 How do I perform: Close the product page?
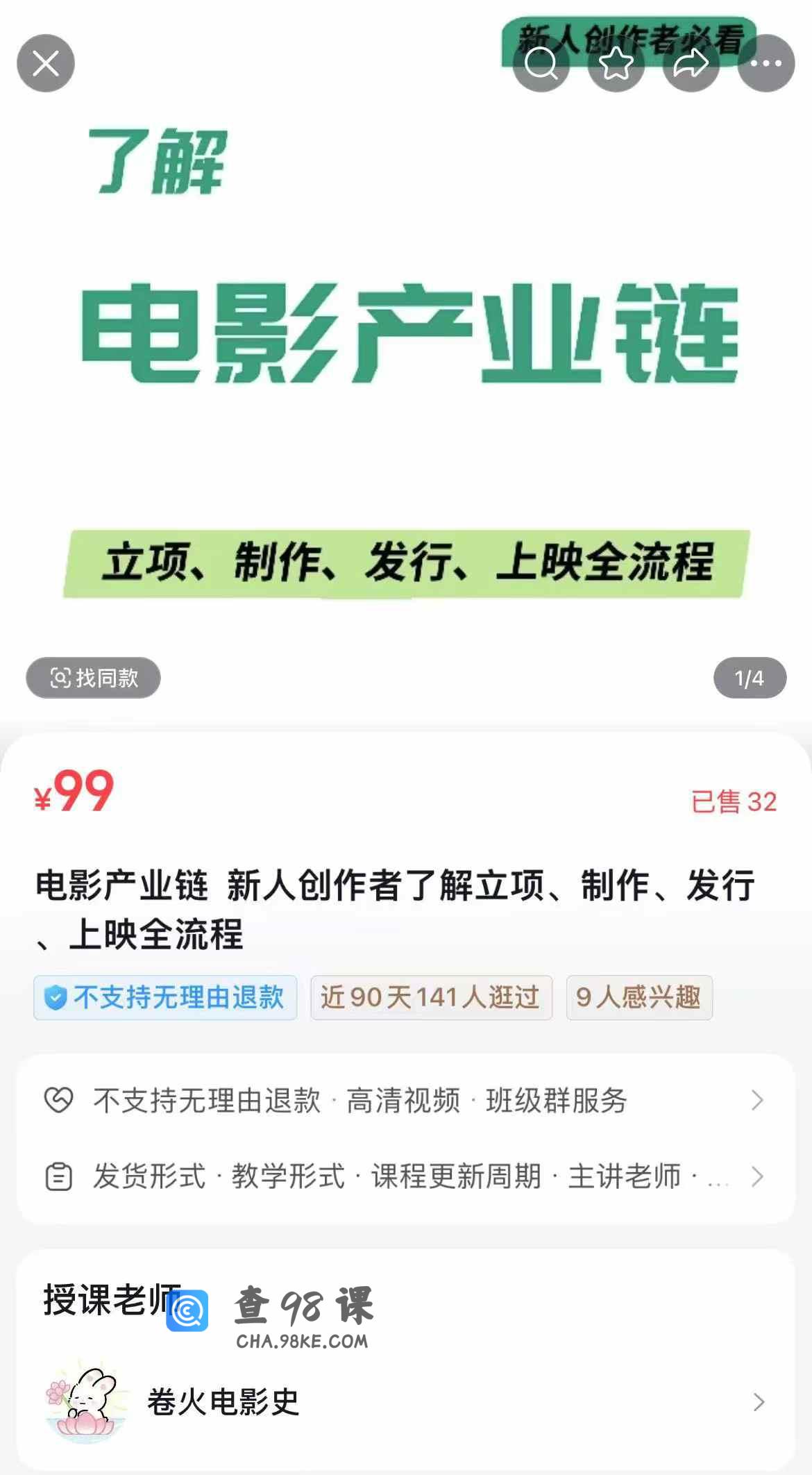click(x=46, y=64)
